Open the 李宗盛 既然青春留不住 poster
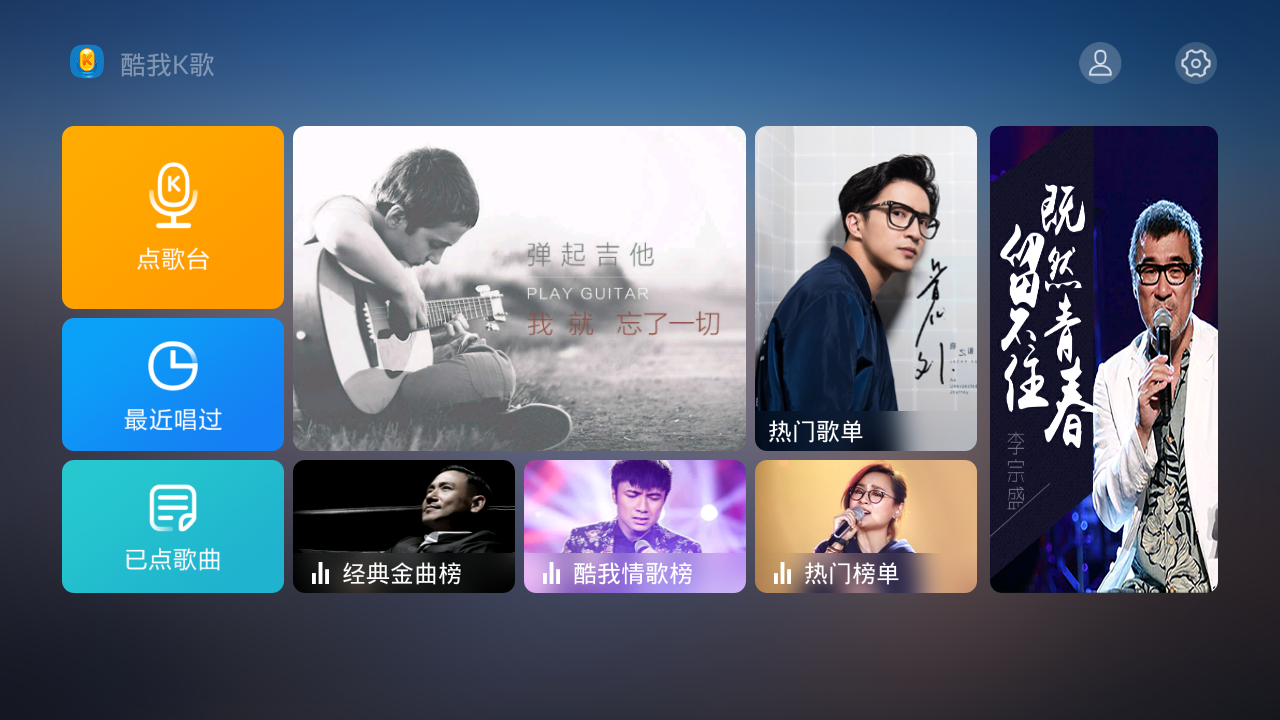1280x720 pixels. pos(1104,360)
